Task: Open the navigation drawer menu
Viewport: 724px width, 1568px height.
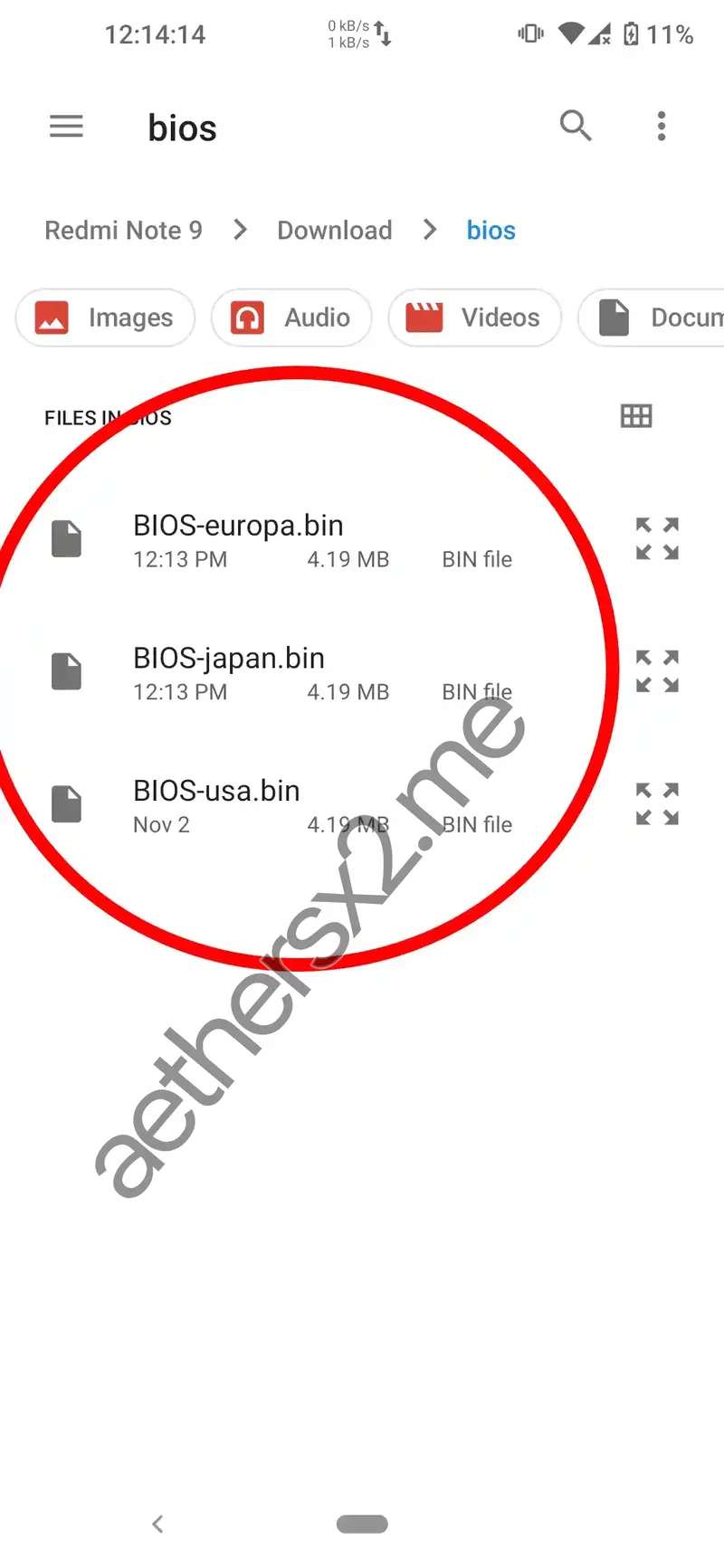Action: (66, 127)
